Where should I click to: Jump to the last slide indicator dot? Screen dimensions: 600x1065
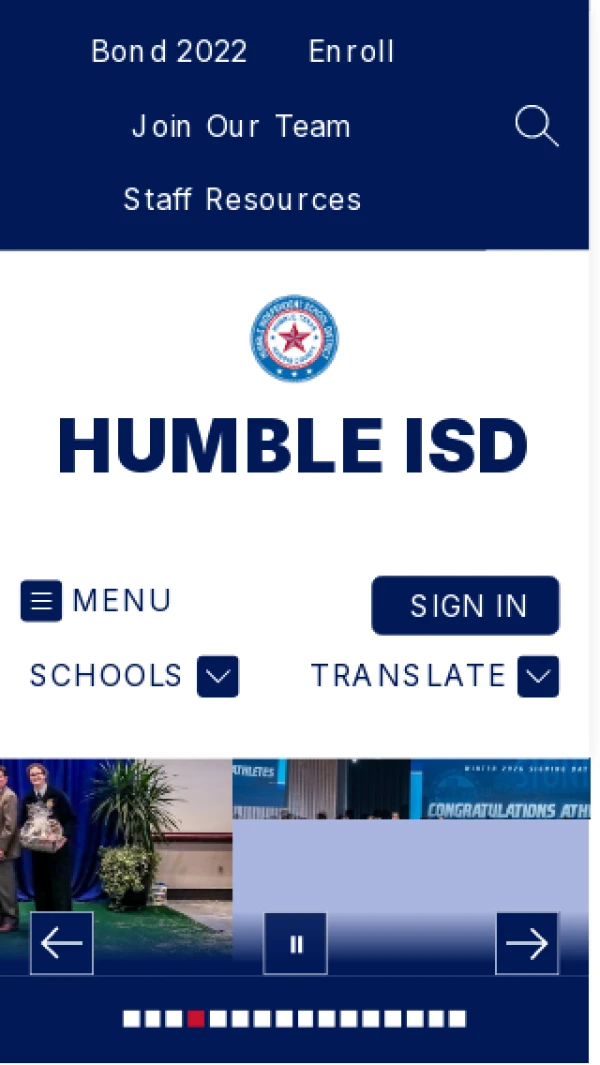tap(457, 1019)
